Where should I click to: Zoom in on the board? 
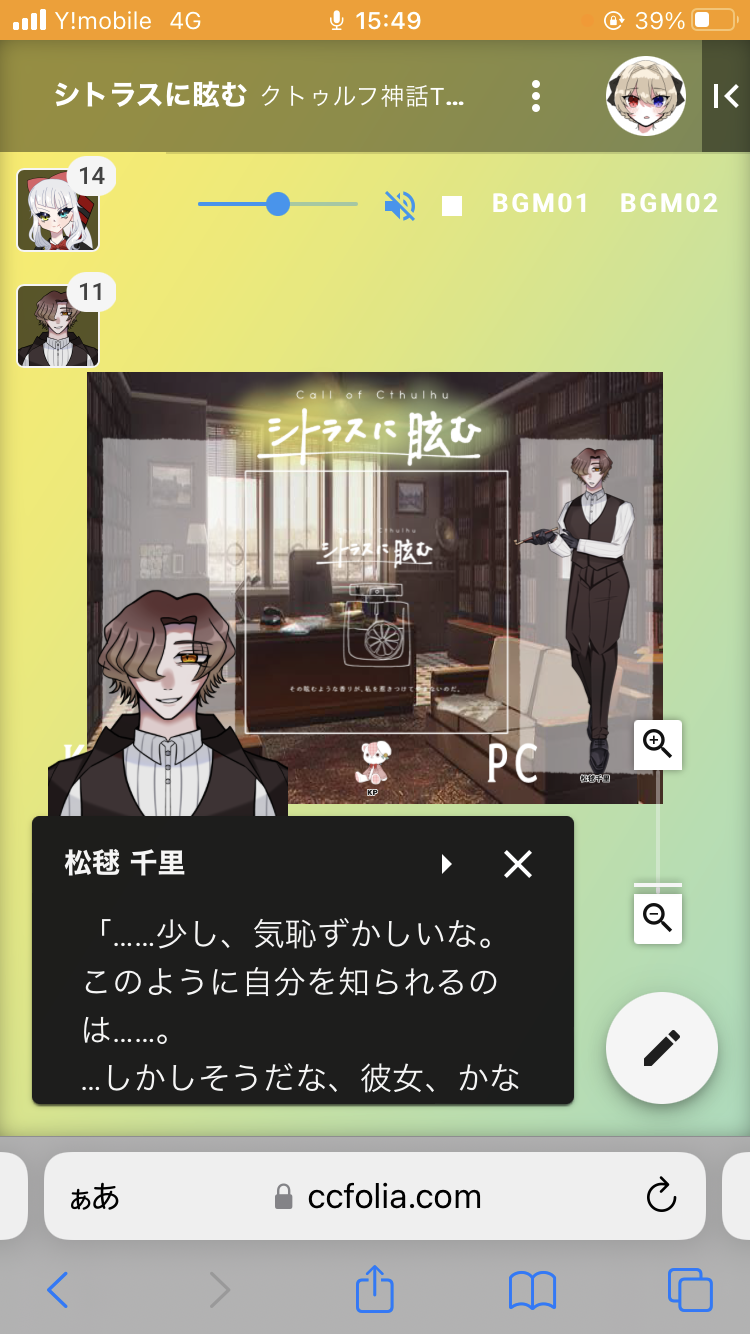click(658, 744)
